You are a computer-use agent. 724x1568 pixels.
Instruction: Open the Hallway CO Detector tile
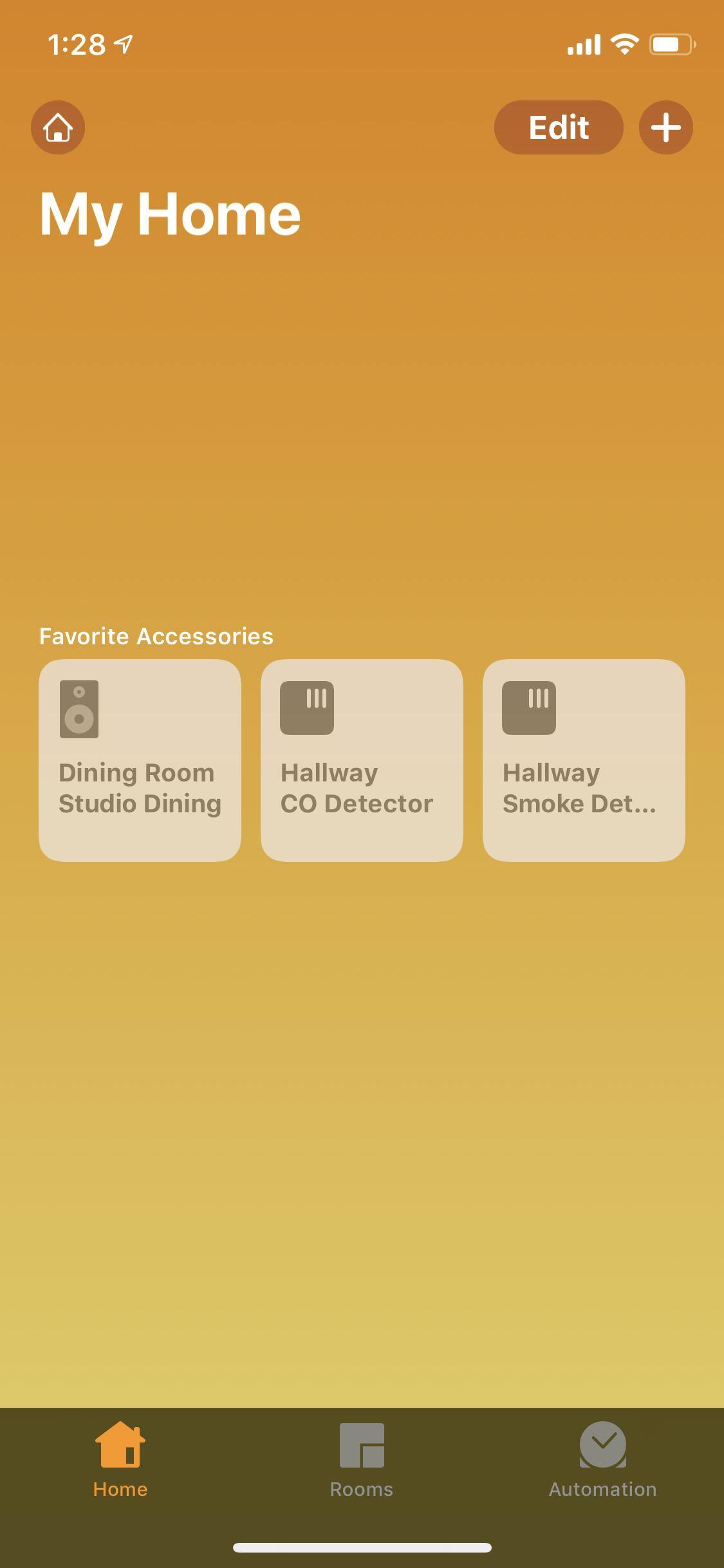pyautogui.click(x=362, y=760)
